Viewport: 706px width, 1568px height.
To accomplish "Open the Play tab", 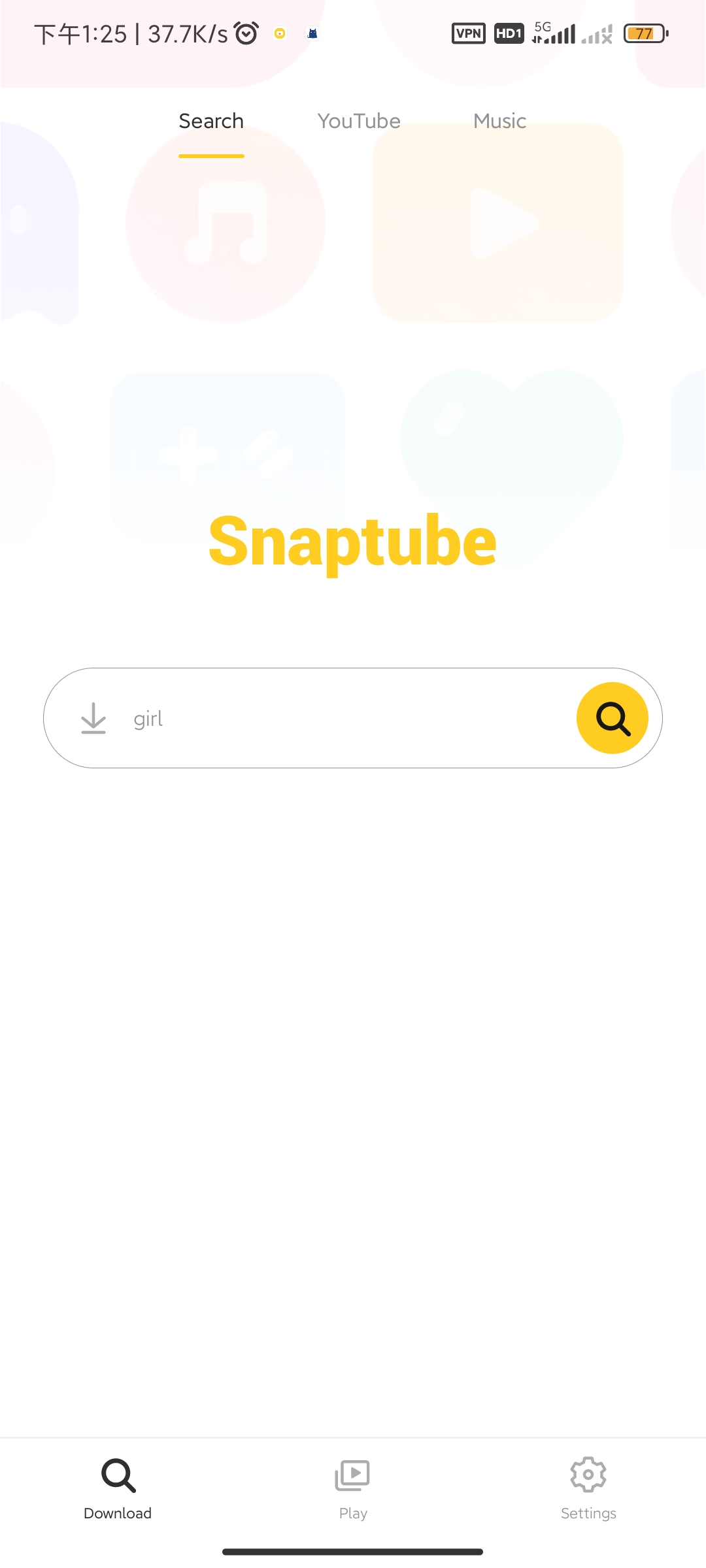I will click(x=353, y=1488).
